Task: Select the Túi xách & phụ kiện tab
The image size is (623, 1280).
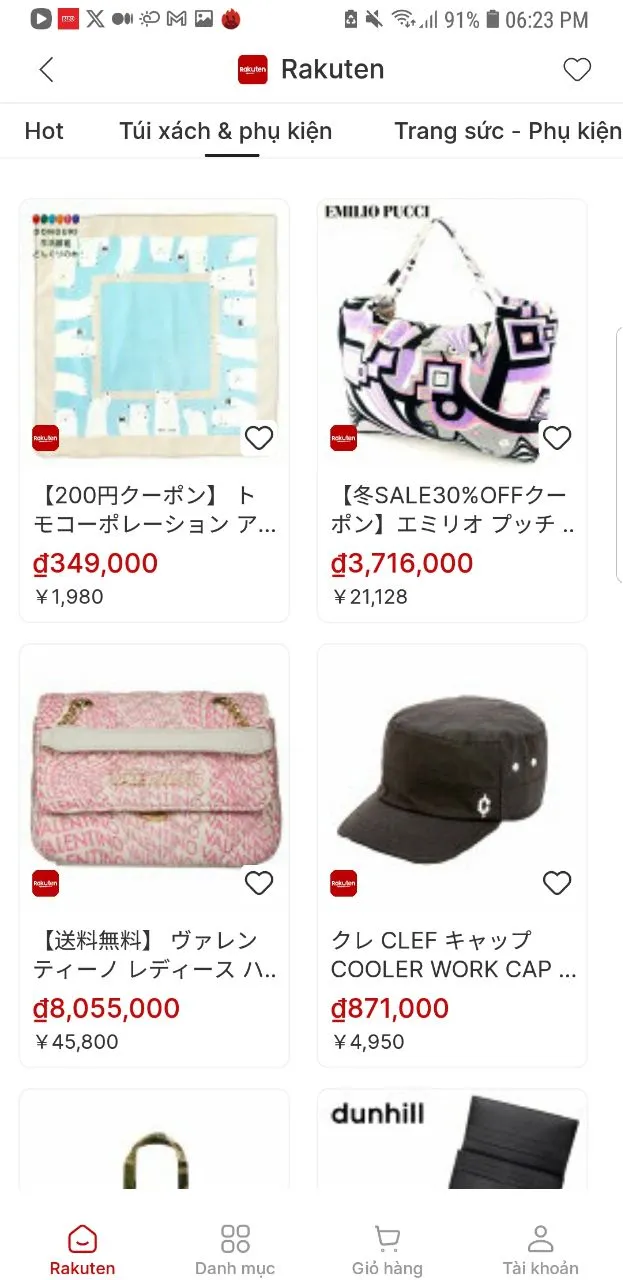Action: (x=226, y=131)
